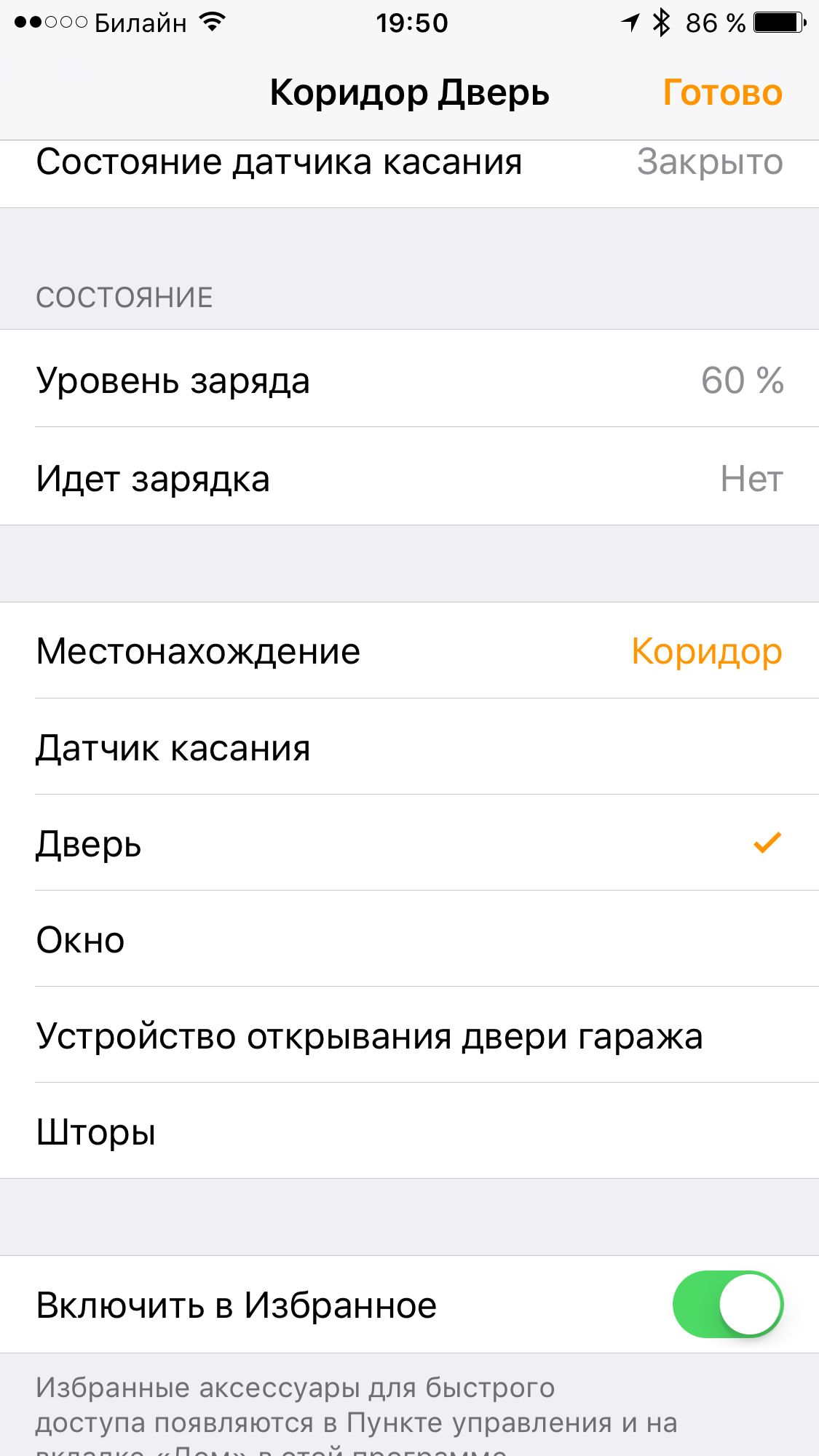819x1456 pixels.
Task: Tap the Коридор Дверь title
Action: [x=409, y=92]
